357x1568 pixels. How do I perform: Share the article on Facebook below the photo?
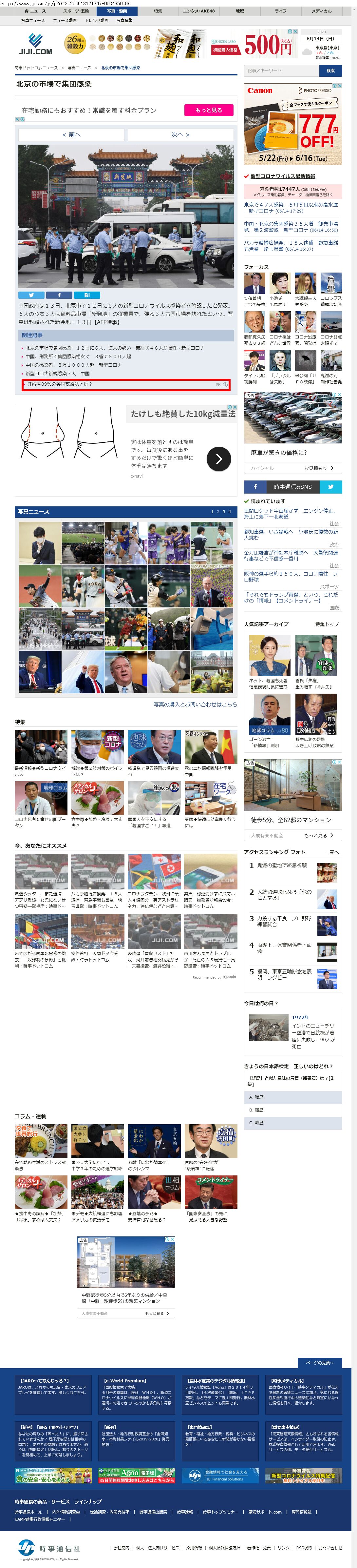(x=59, y=295)
